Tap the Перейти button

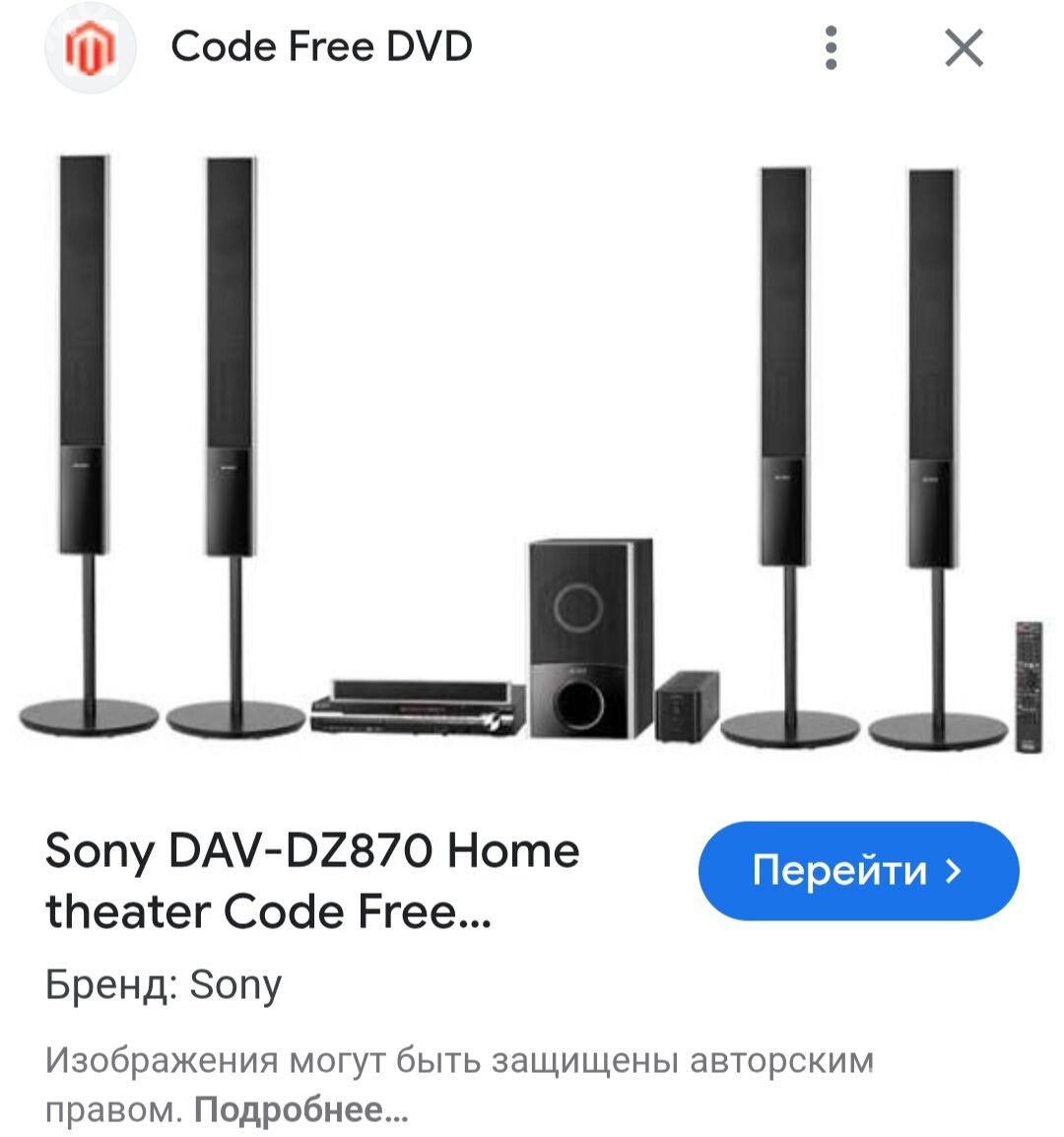[858, 871]
